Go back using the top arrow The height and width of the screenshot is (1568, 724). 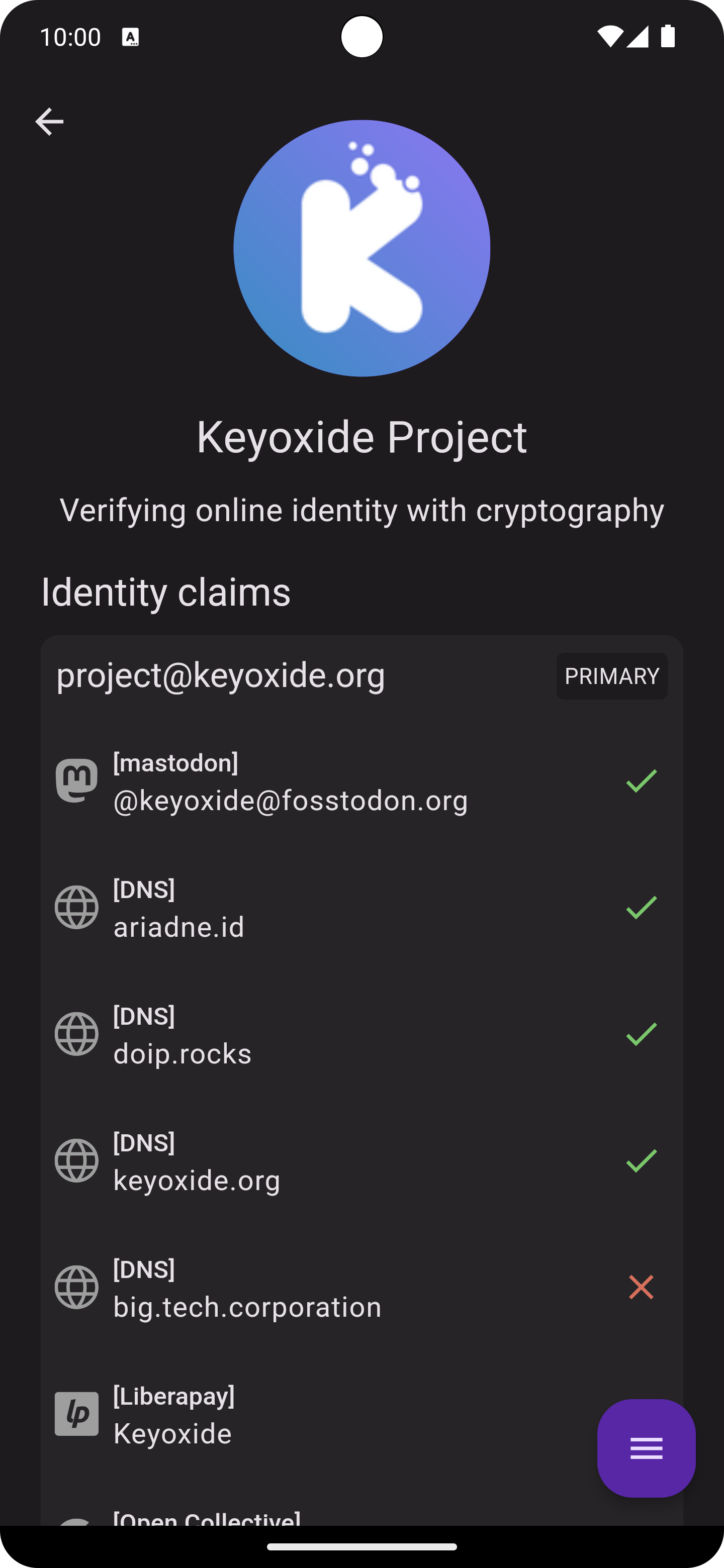coord(49,122)
